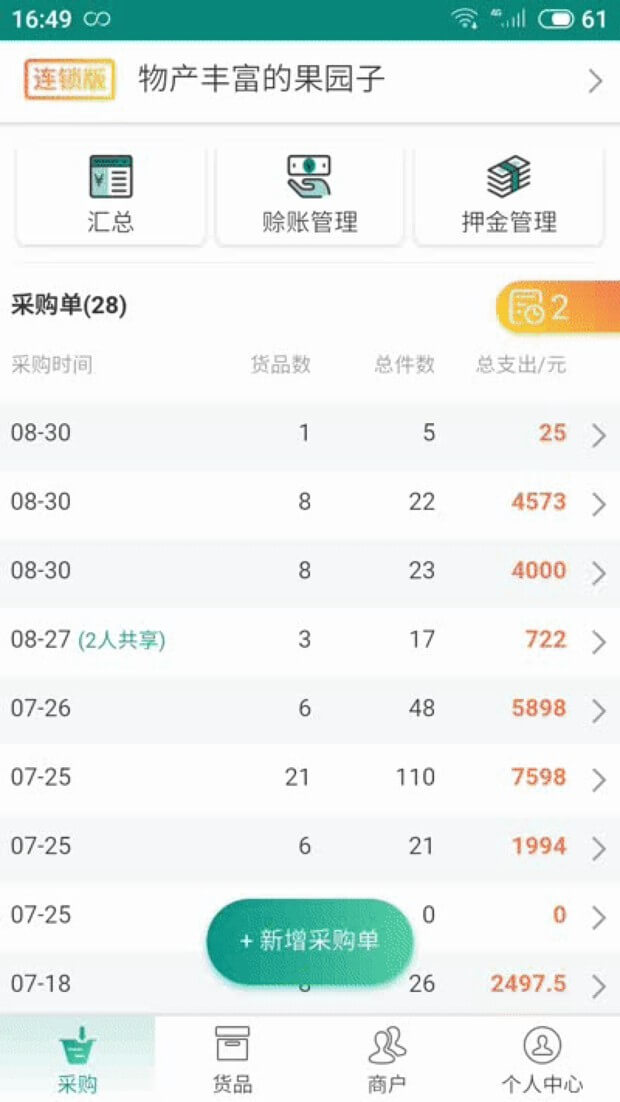
Task: Open 押金管理 deposit management
Action: 509,195
